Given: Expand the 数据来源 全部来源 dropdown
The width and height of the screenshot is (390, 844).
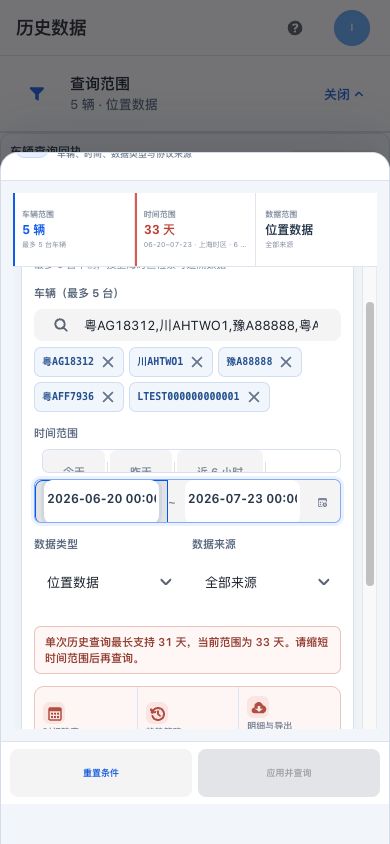Looking at the screenshot, I should [x=267, y=582].
